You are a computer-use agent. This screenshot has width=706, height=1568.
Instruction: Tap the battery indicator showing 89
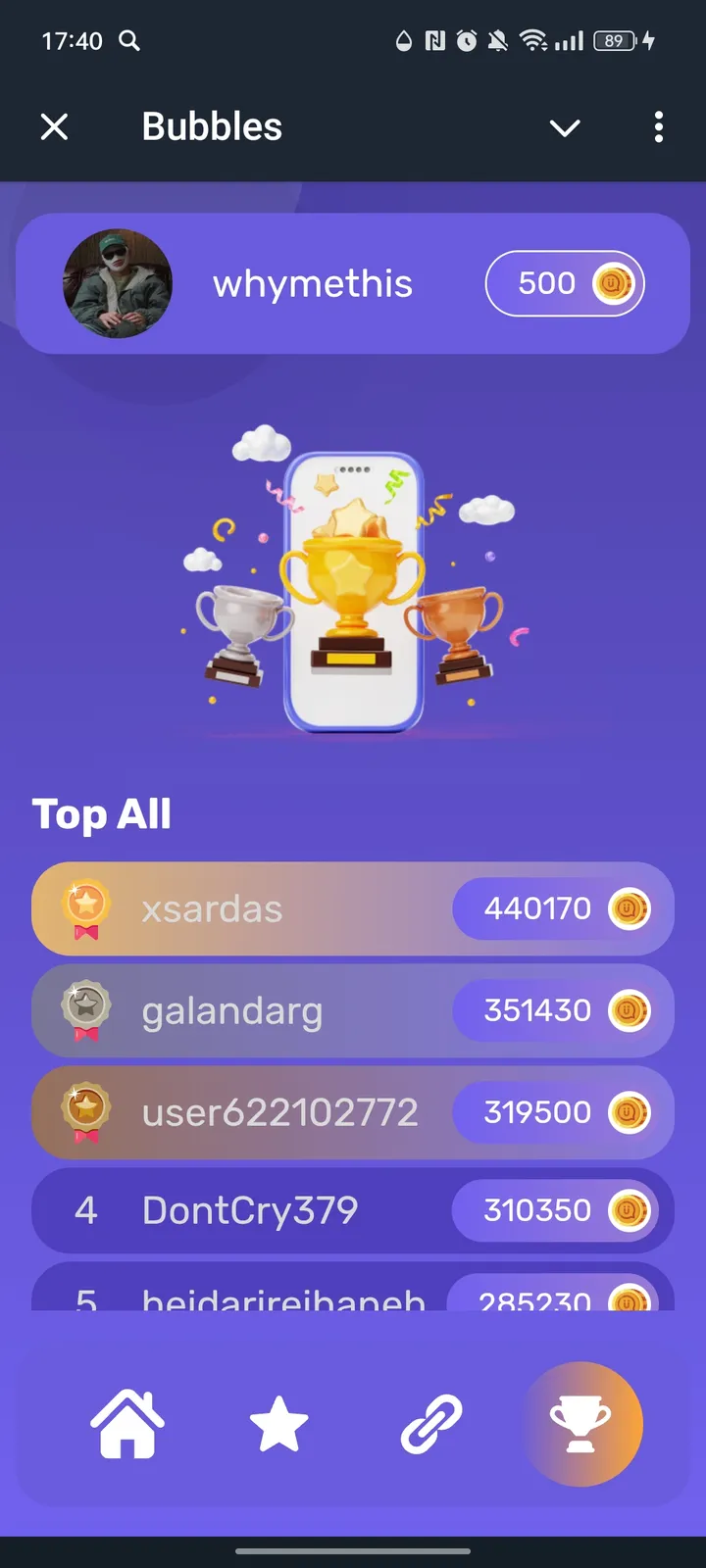614,40
